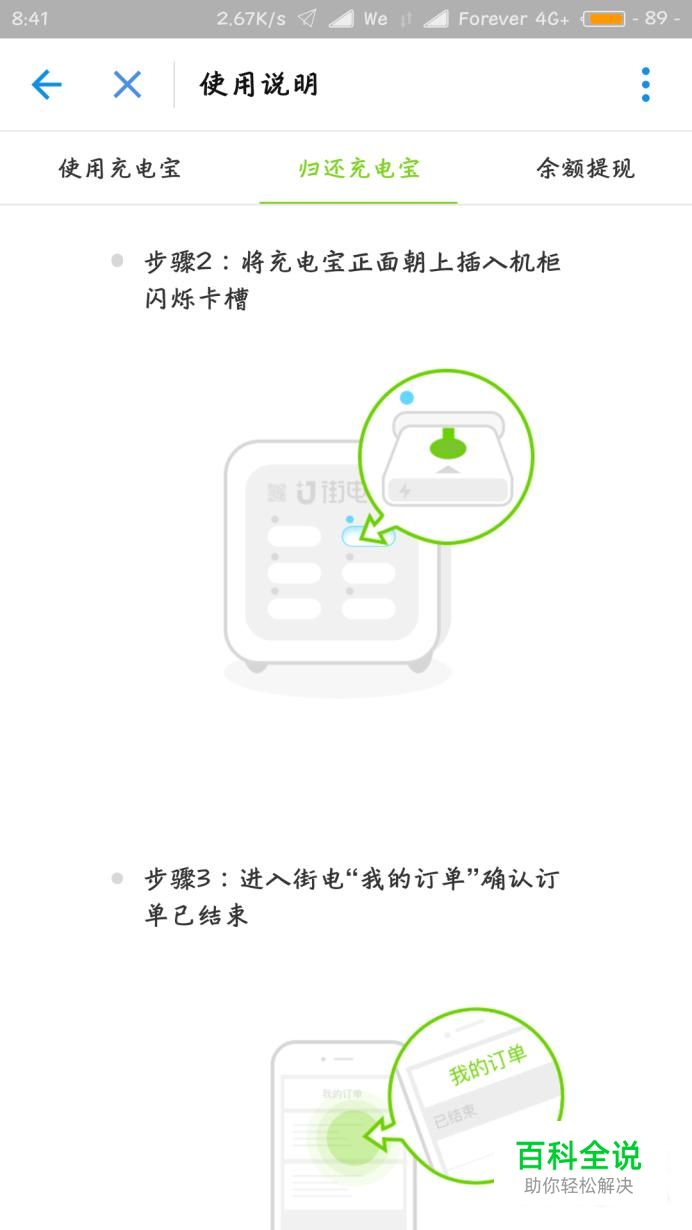Viewport: 692px width, 1230px height.
Task: Close the 使用说明 page
Action: click(x=127, y=85)
